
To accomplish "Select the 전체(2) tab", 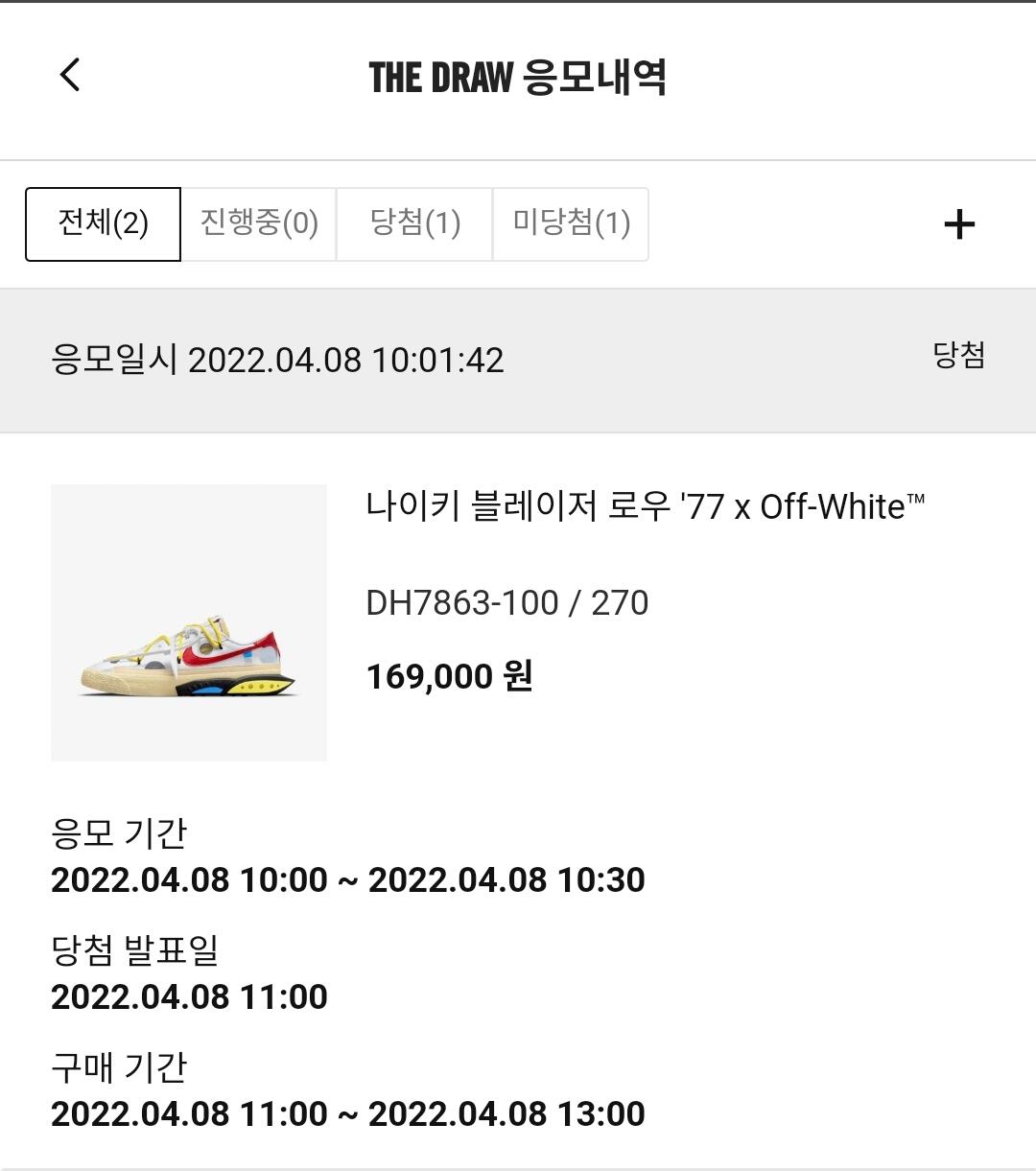I will [103, 224].
